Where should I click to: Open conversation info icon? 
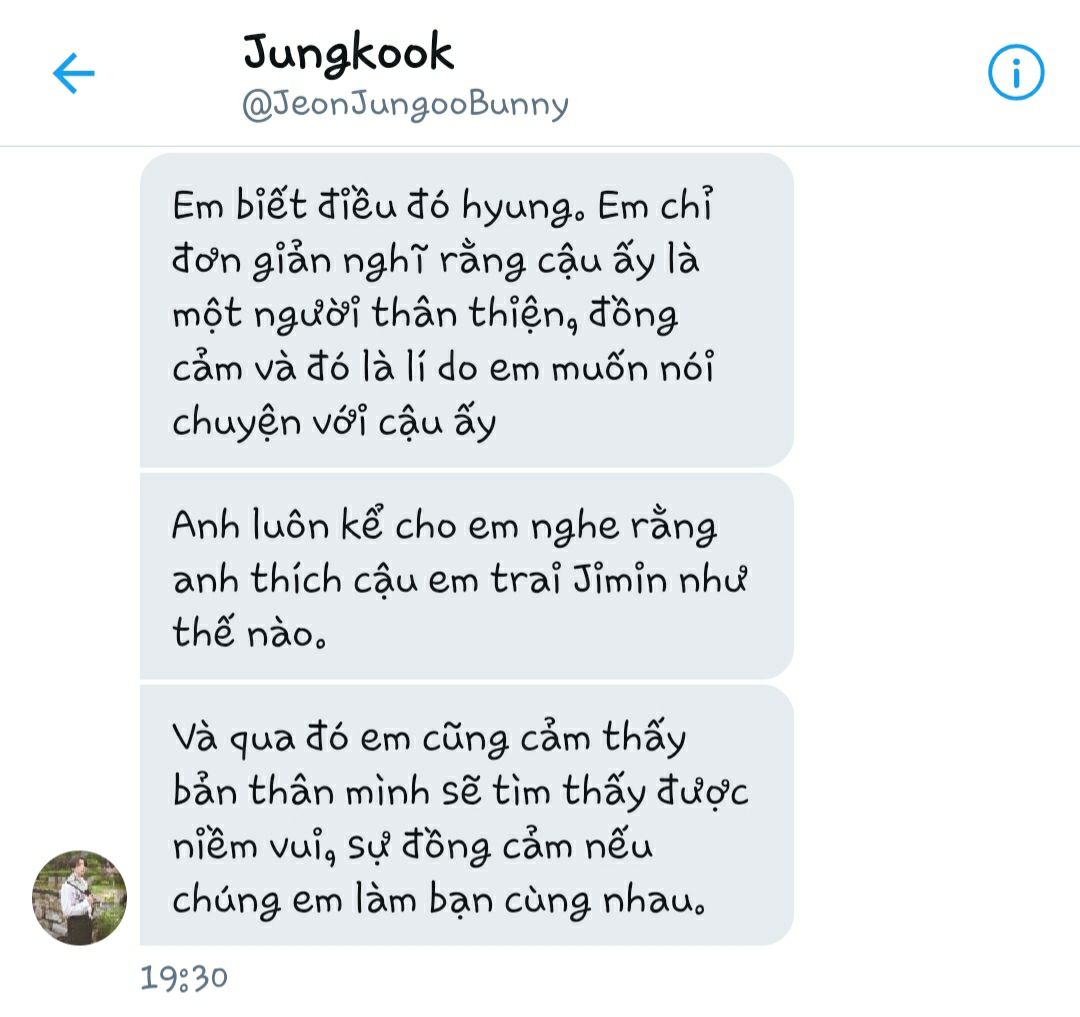1016,72
